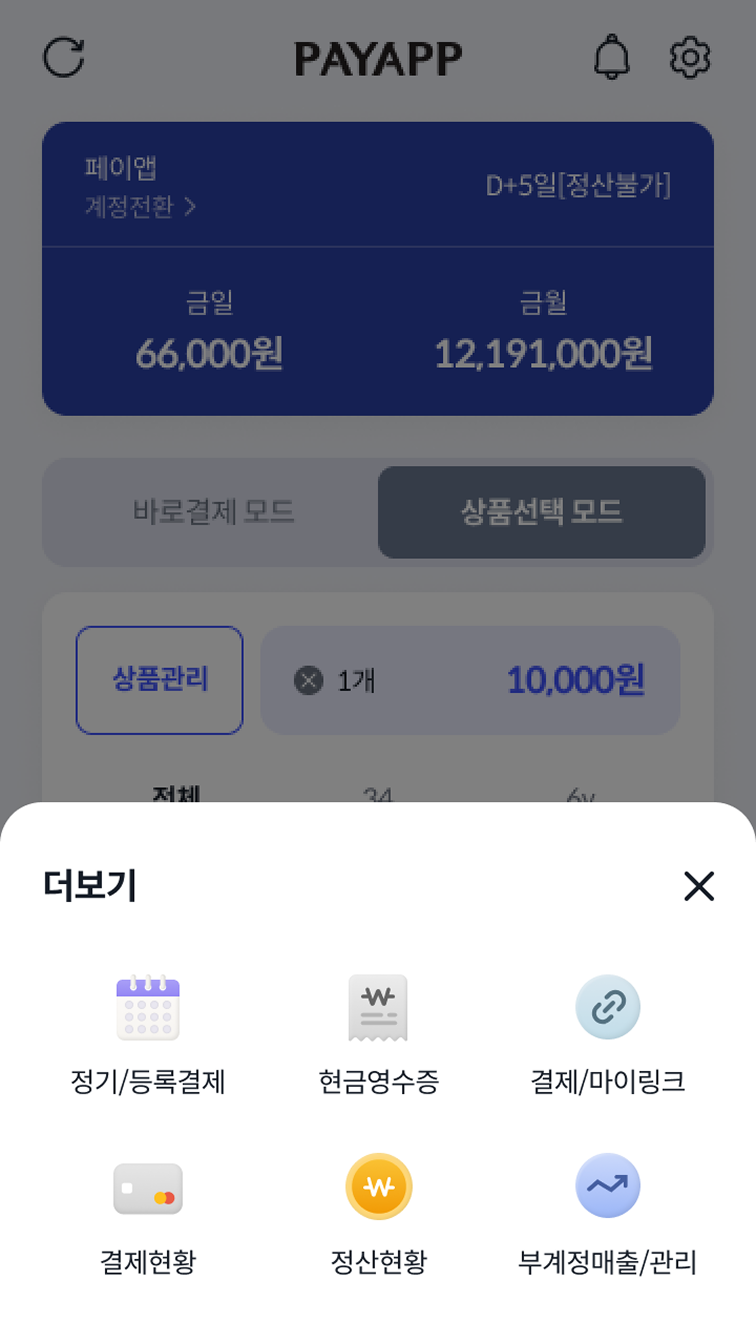
Task: Open the 상품관리 product management button
Action: coord(159,680)
